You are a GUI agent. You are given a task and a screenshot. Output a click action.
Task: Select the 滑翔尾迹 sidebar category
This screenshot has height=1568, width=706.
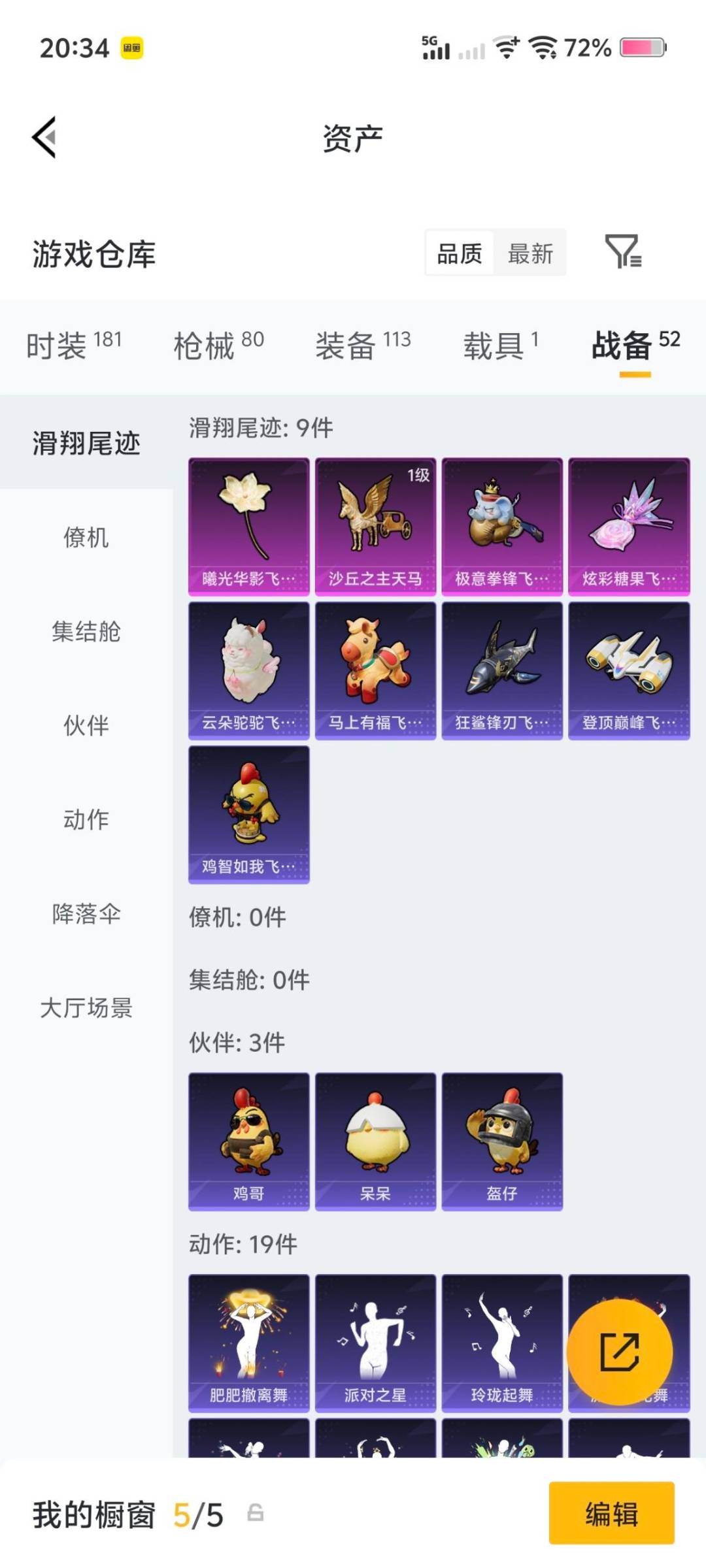click(x=86, y=442)
